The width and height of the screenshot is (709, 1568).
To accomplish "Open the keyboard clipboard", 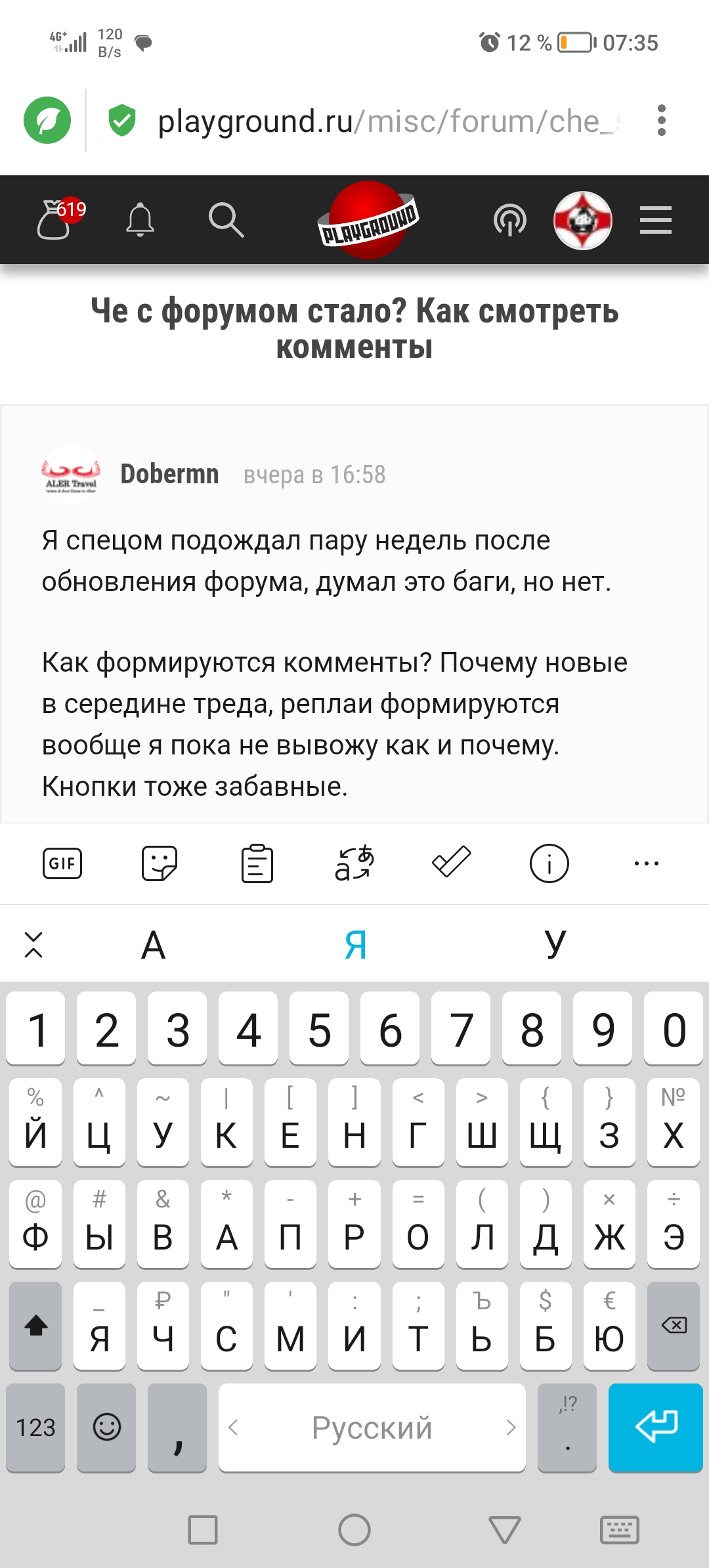I will [257, 863].
